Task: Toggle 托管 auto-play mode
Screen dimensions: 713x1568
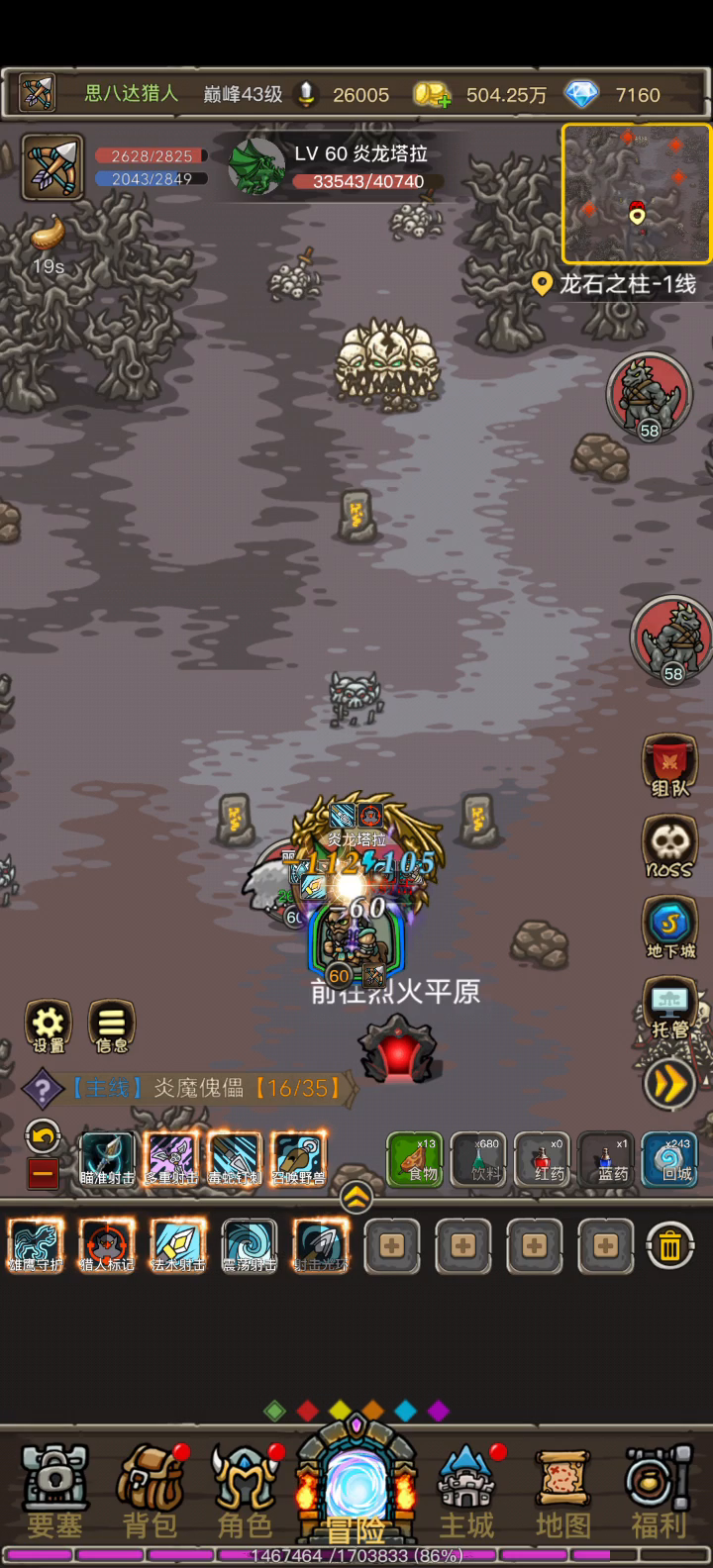Action: [670, 1008]
